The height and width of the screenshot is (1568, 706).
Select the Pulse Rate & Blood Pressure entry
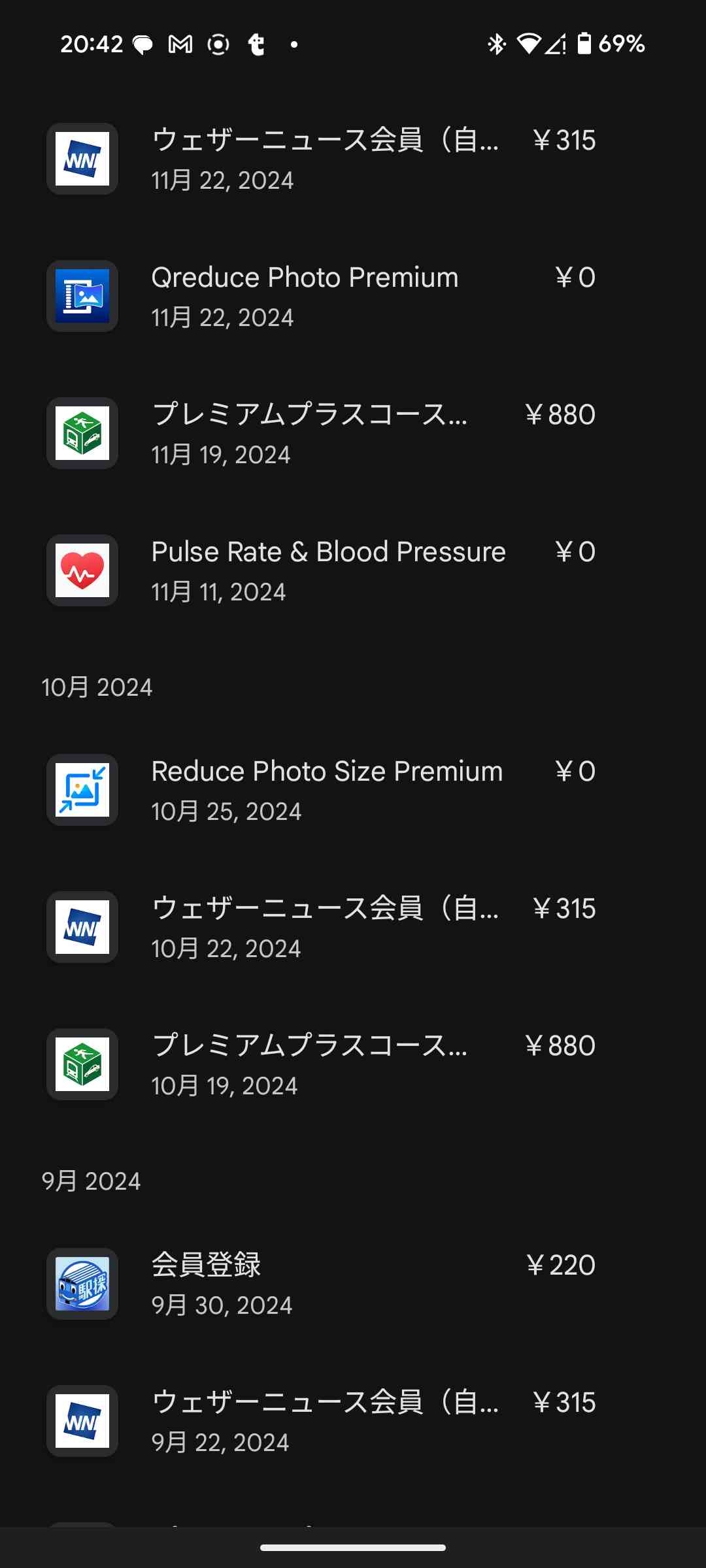[325, 570]
